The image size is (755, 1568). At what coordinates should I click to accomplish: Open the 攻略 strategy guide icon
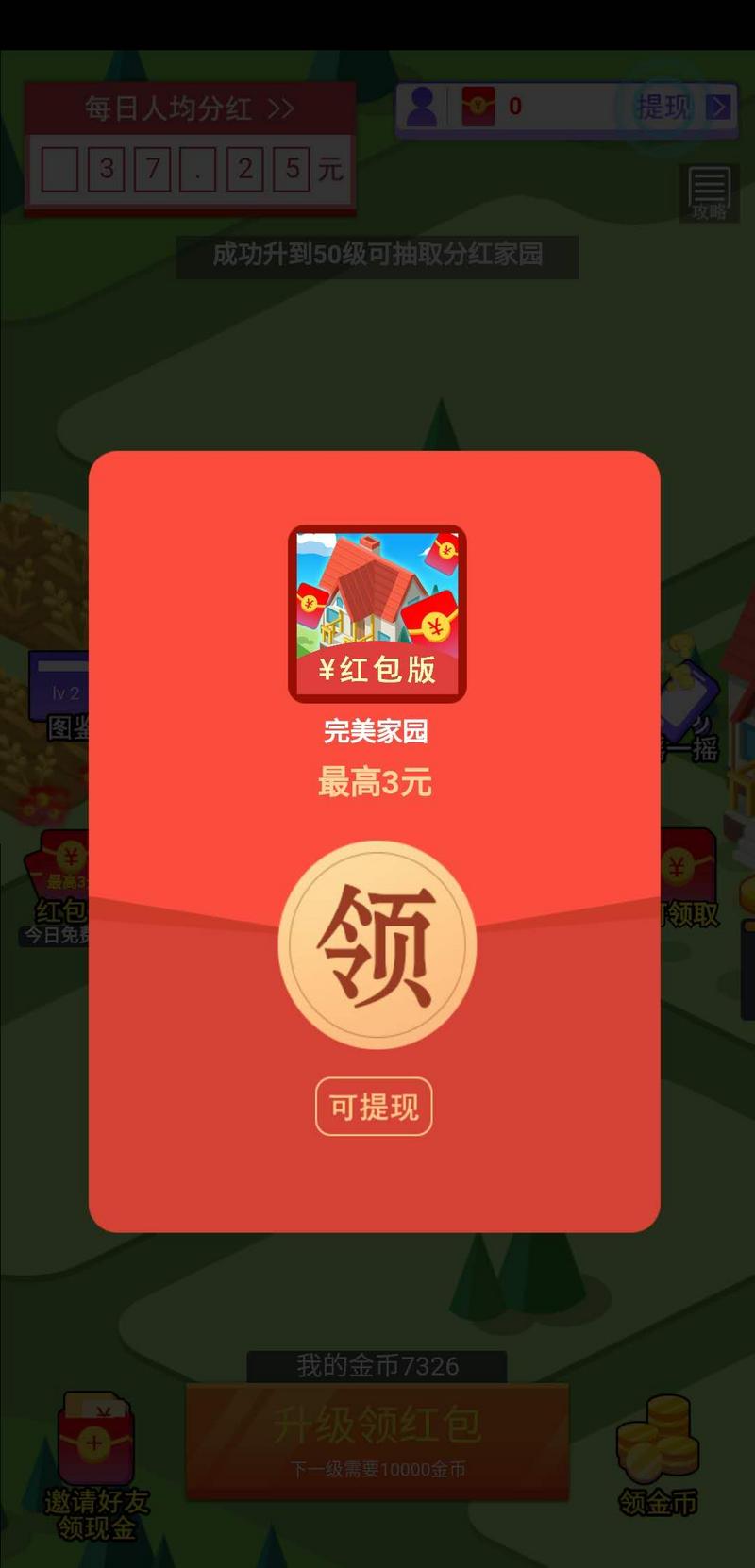pyautogui.click(x=709, y=192)
